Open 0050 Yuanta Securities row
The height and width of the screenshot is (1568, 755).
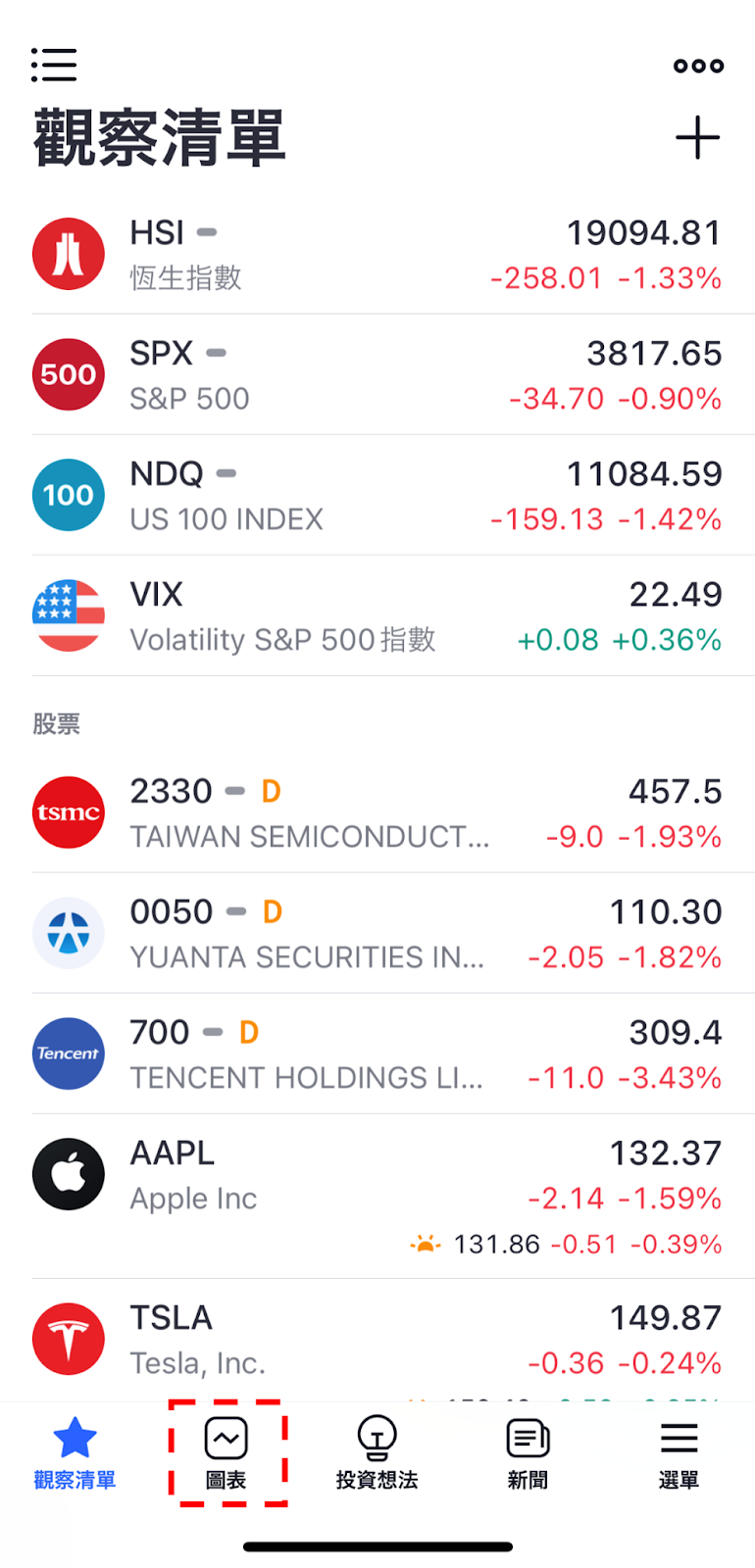(377, 934)
